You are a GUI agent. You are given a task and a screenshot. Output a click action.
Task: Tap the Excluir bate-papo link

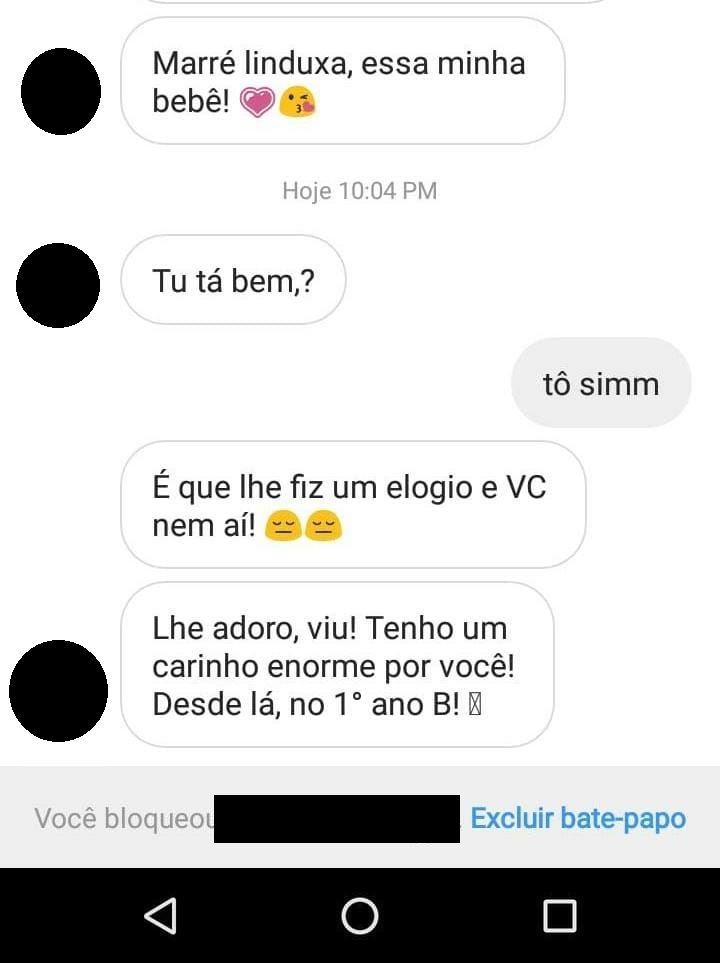coord(578,819)
